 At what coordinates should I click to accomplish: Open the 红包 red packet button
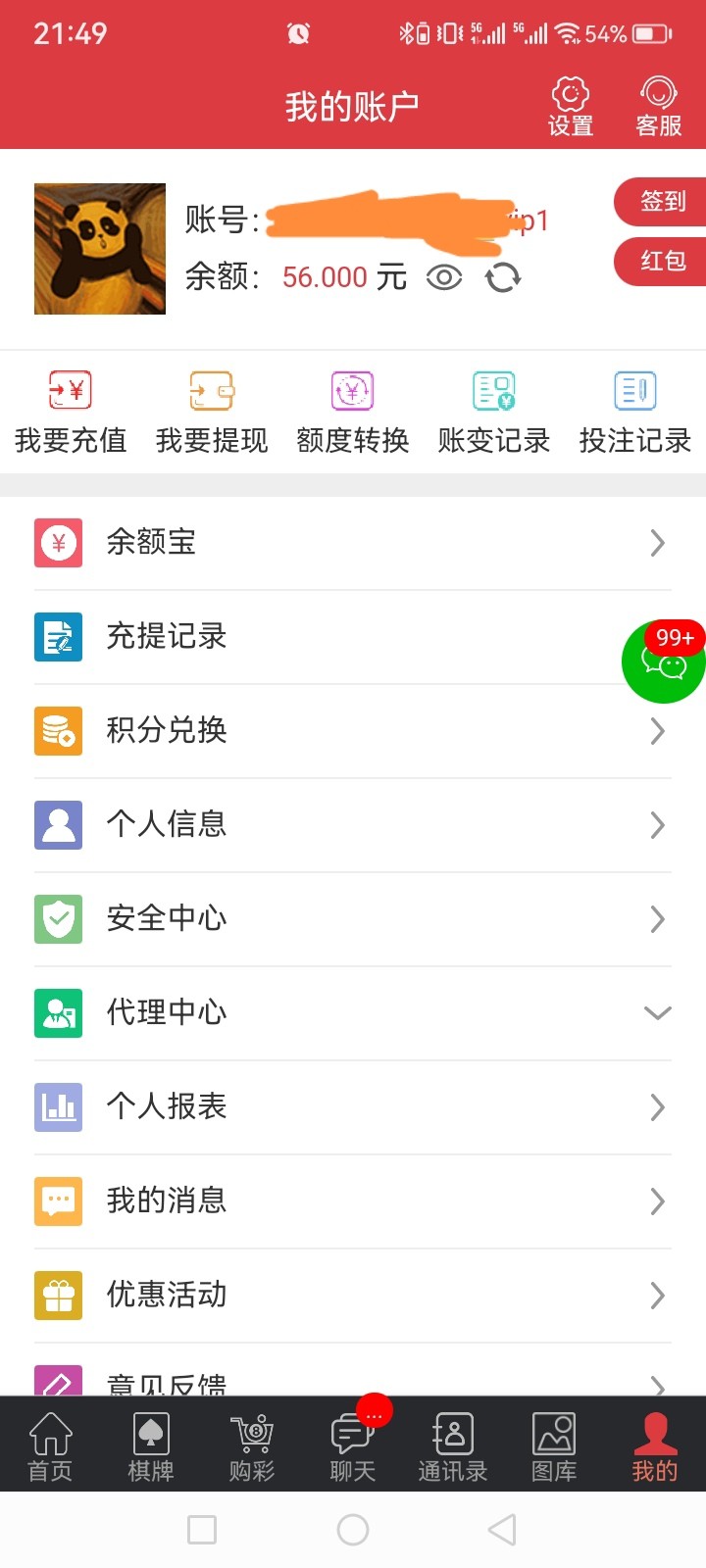pos(662,261)
